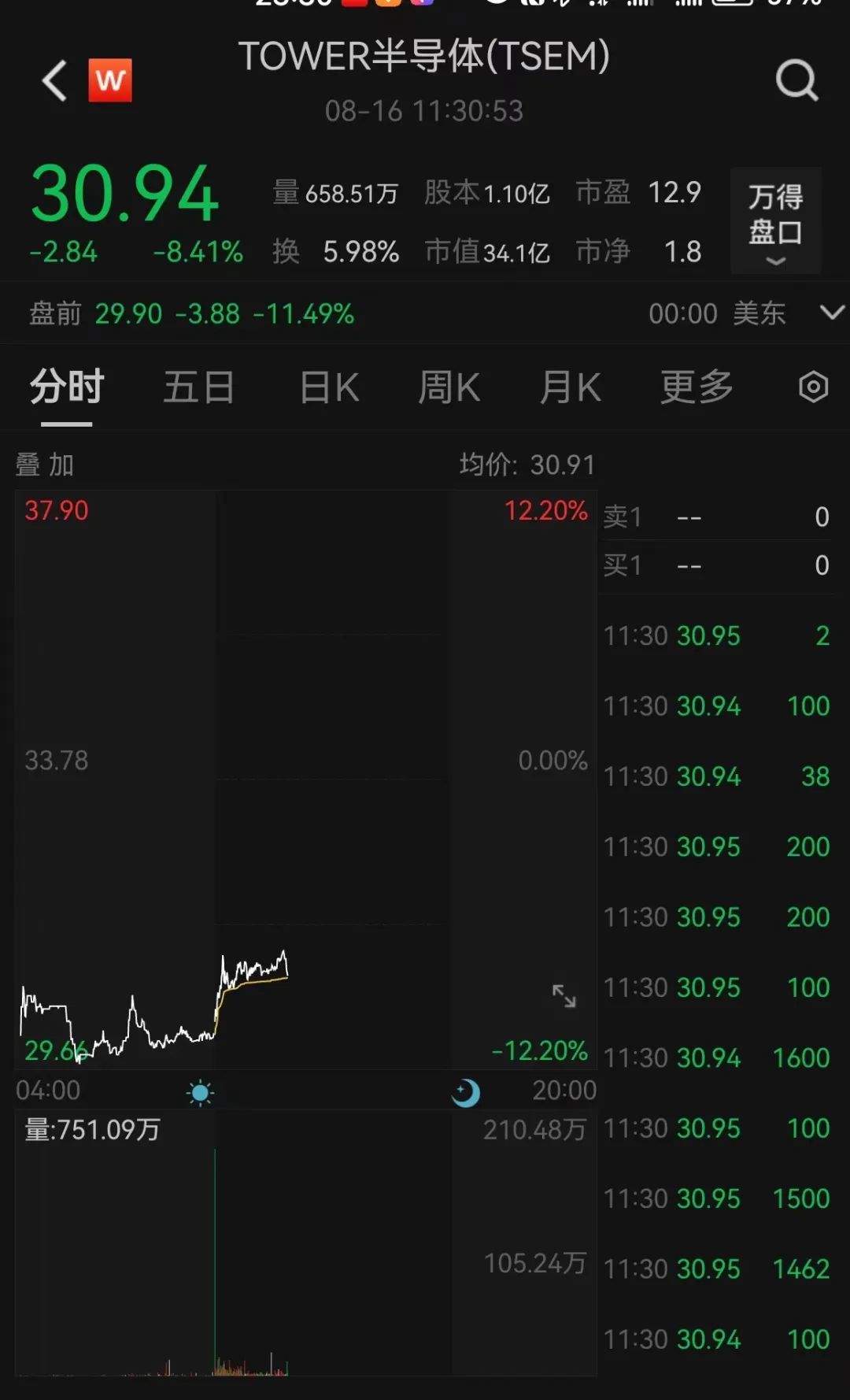Open the 更多 chart options
Screen dimensions: 850x1400
point(697,388)
